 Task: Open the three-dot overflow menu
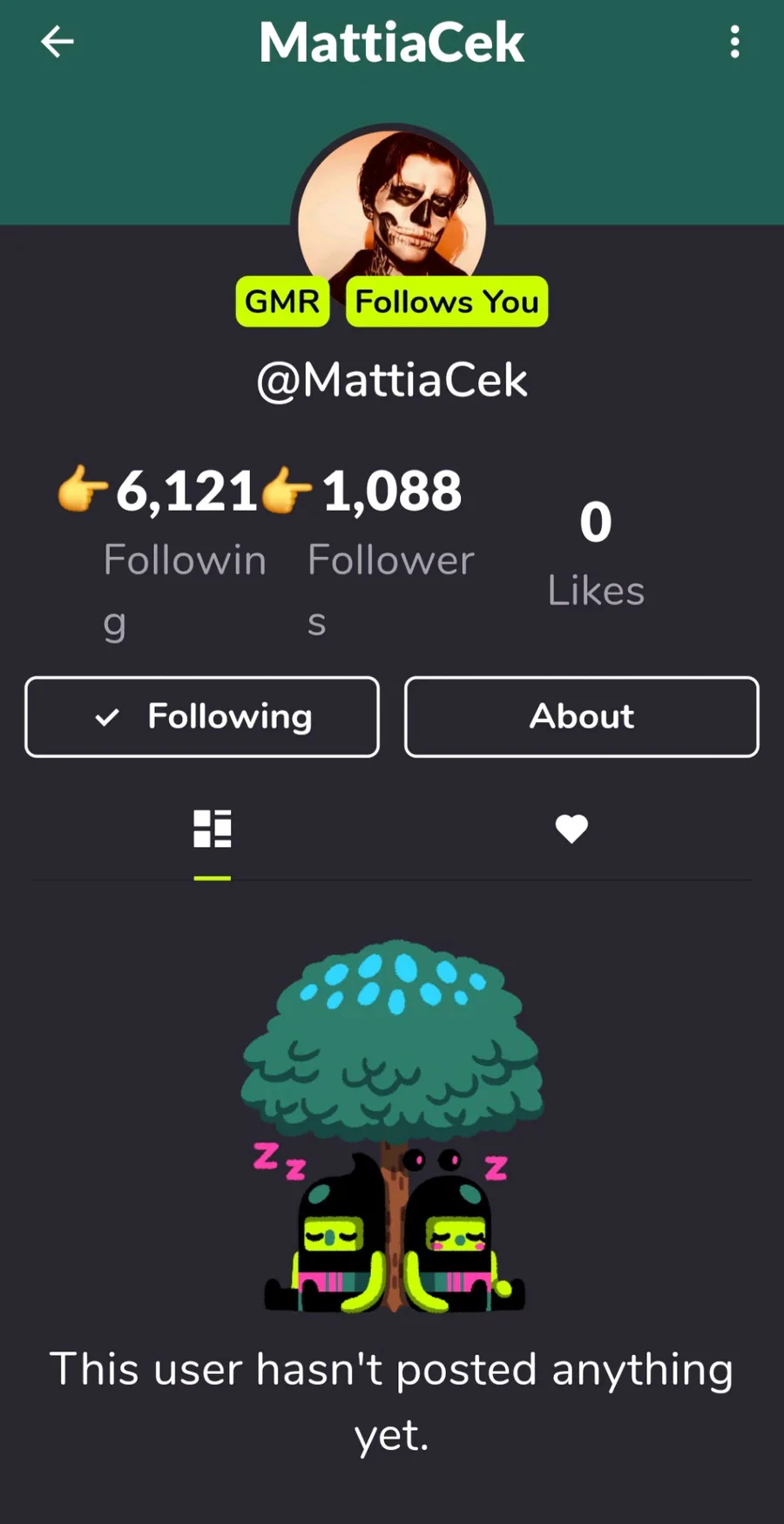735,42
